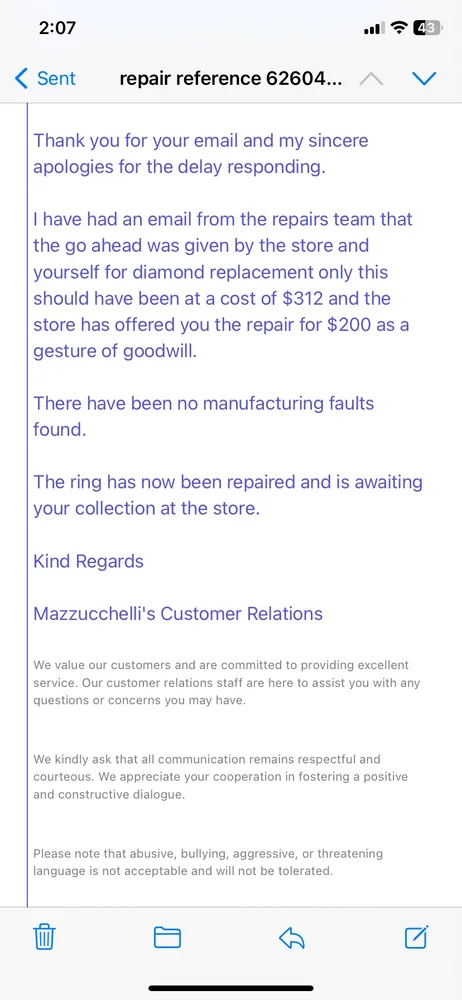Viewport: 462px width, 1000px height.
Task: Go to the previous message with up arrow
Action: point(371,78)
